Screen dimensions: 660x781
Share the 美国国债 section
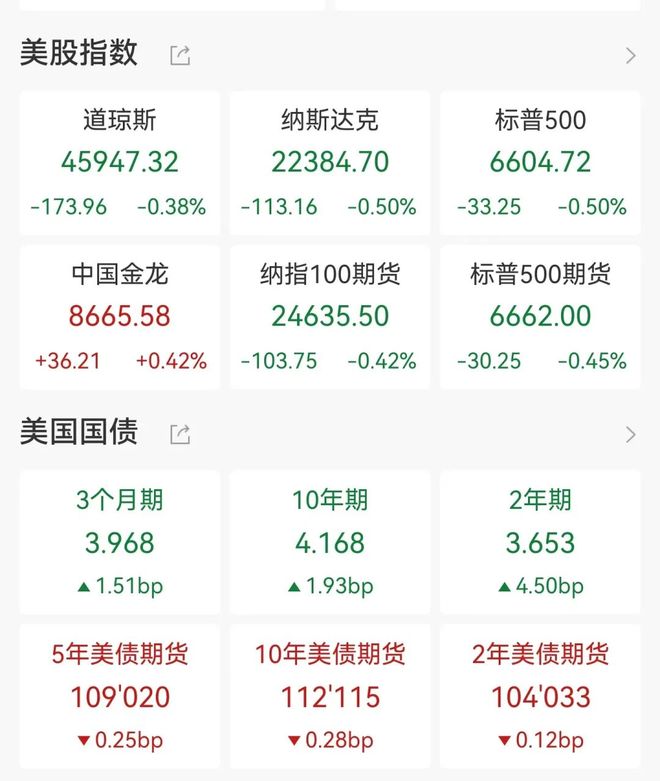click(x=180, y=434)
